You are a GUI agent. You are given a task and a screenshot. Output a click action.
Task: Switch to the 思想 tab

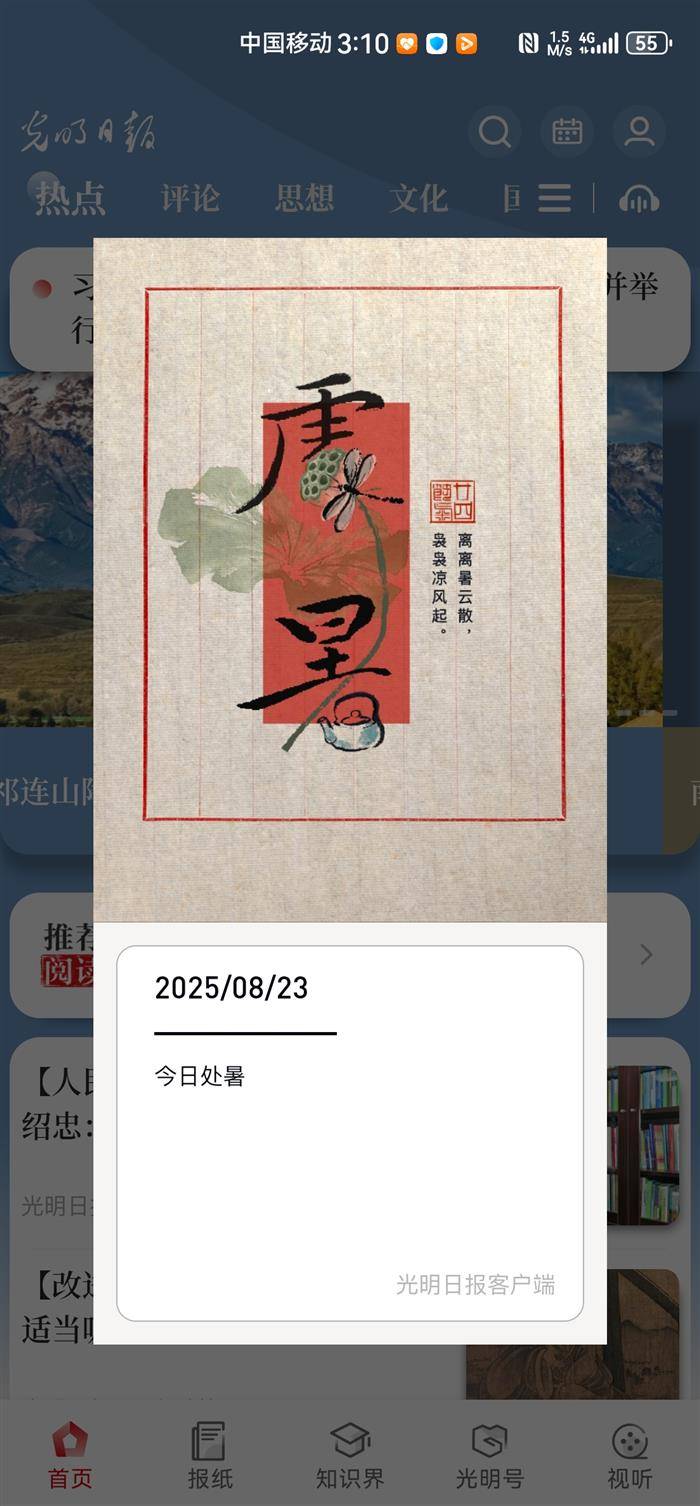click(304, 198)
